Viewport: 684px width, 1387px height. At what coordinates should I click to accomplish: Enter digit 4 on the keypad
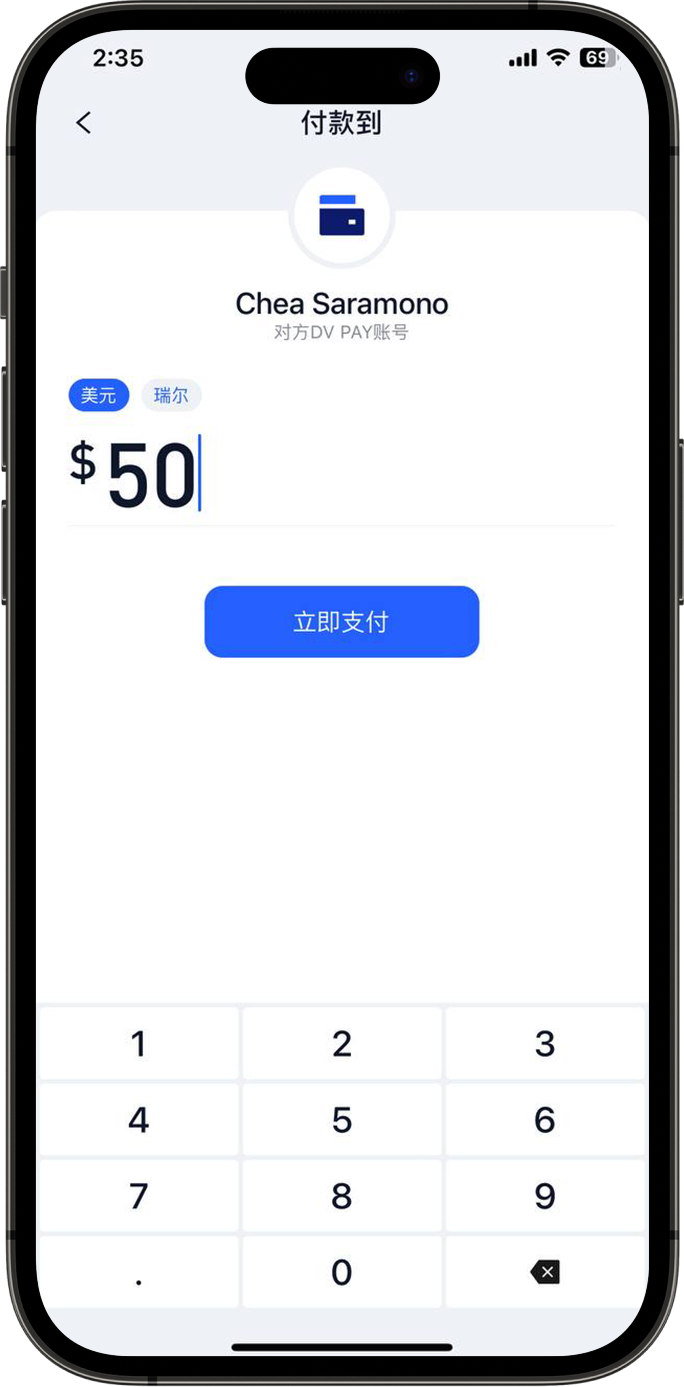(138, 1120)
